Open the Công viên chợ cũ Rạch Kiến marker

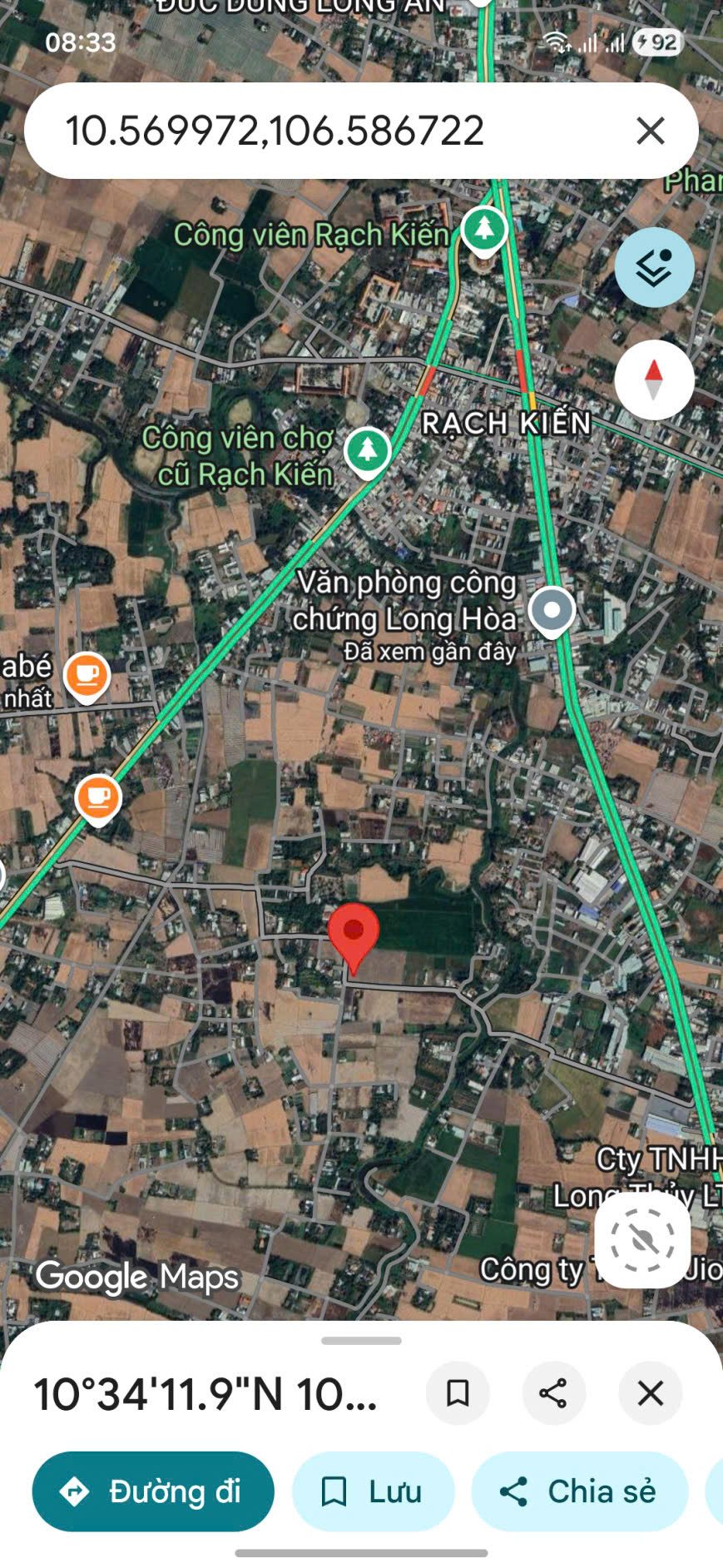point(368,451)
